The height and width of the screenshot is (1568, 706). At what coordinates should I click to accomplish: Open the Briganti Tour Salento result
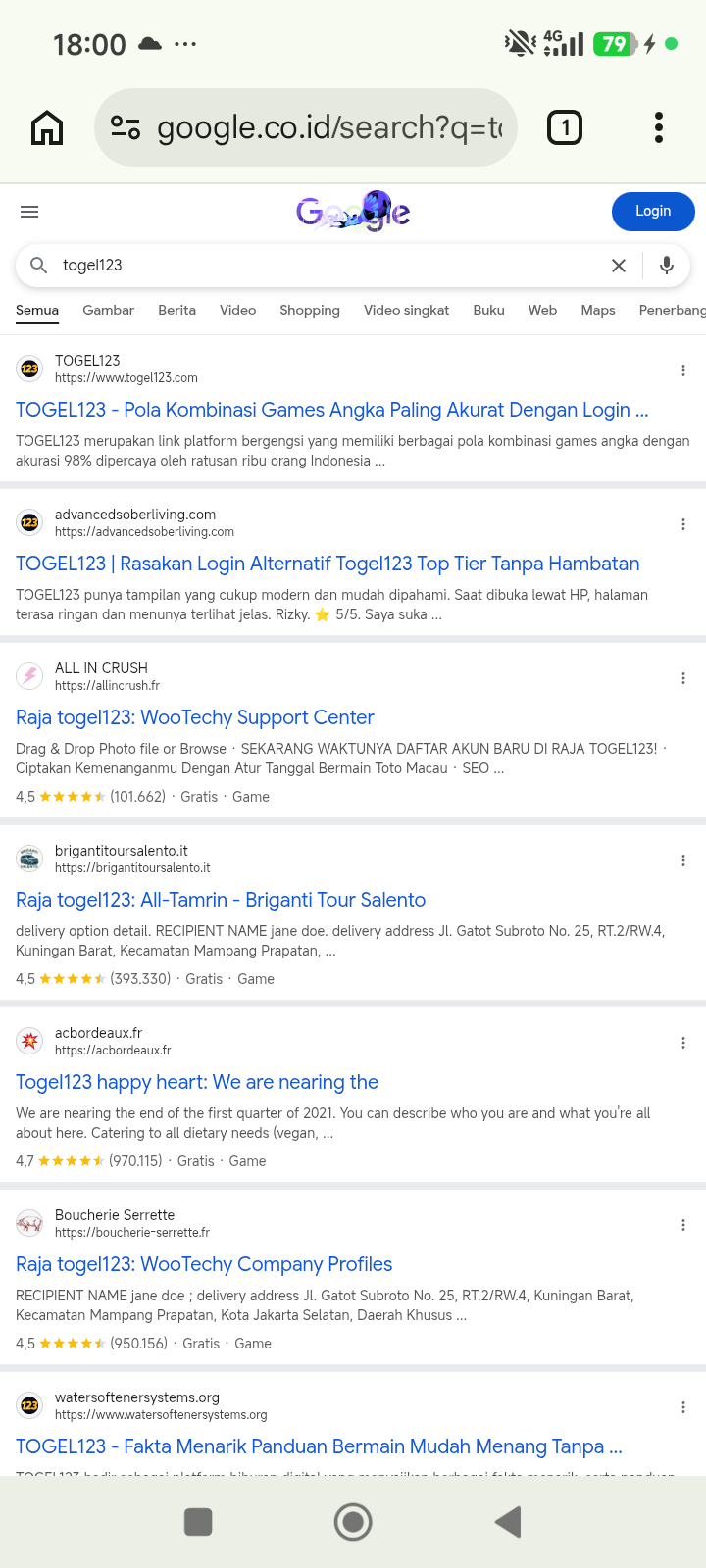tap(221, 900)
